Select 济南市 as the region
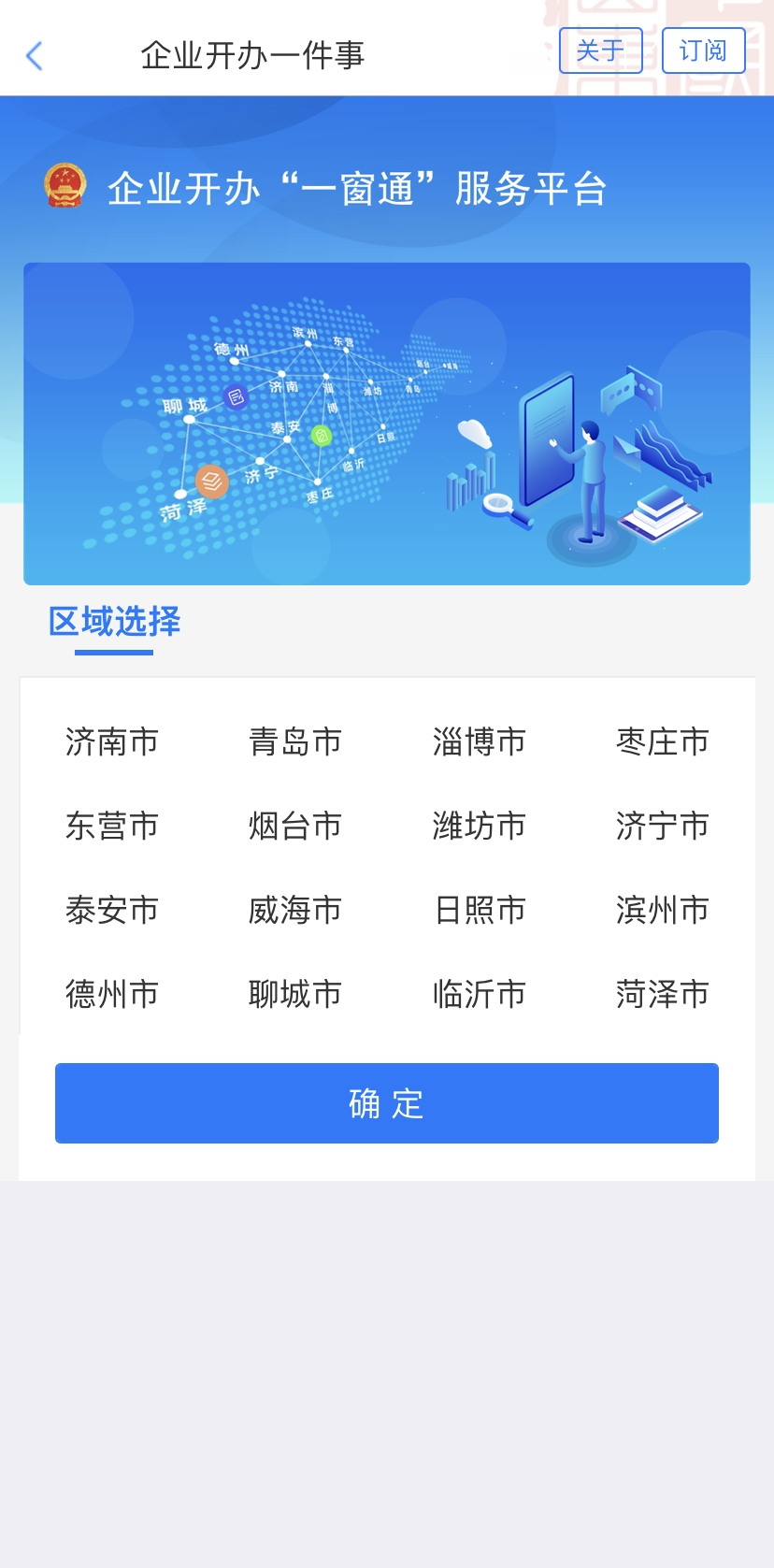The height and width of the screenshot is (1568, 774). (x=112, y=742)
